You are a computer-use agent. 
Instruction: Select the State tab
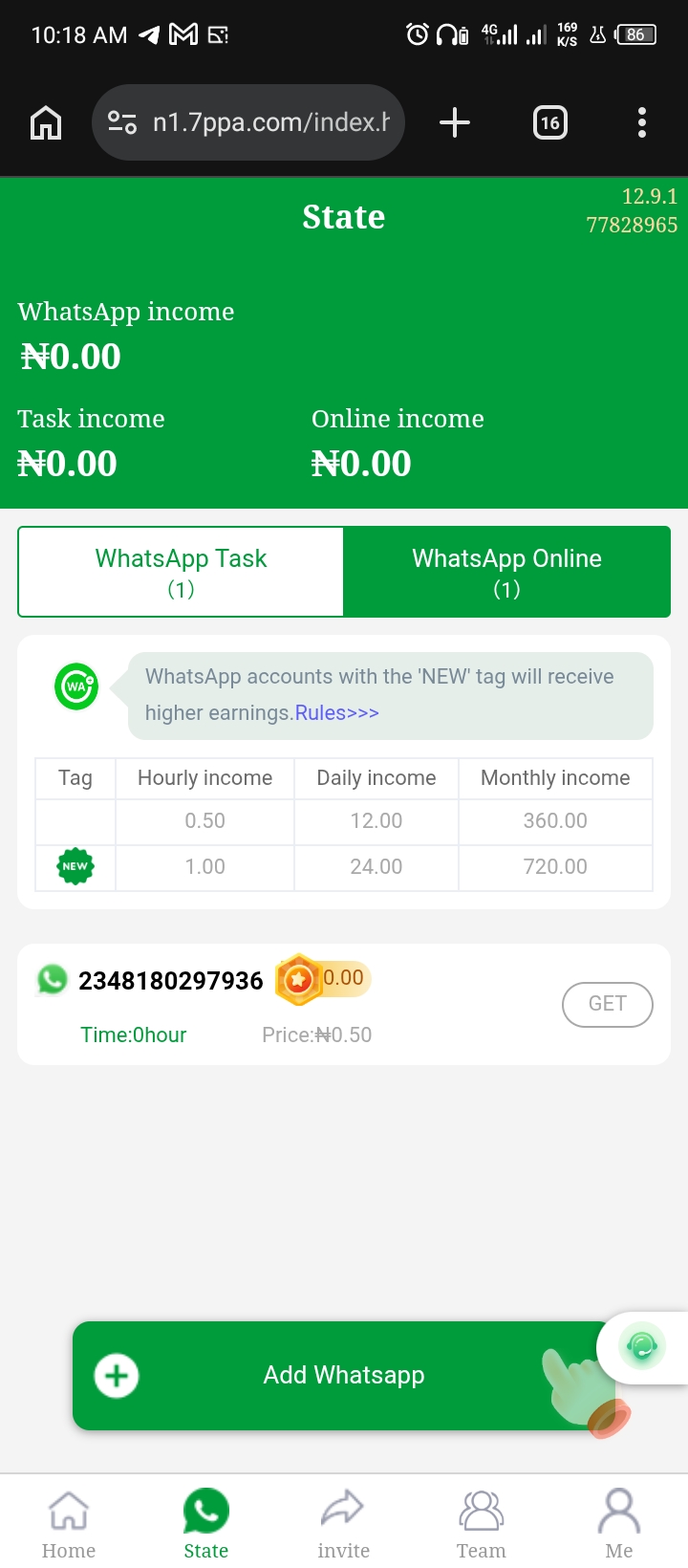point(205,1524)
